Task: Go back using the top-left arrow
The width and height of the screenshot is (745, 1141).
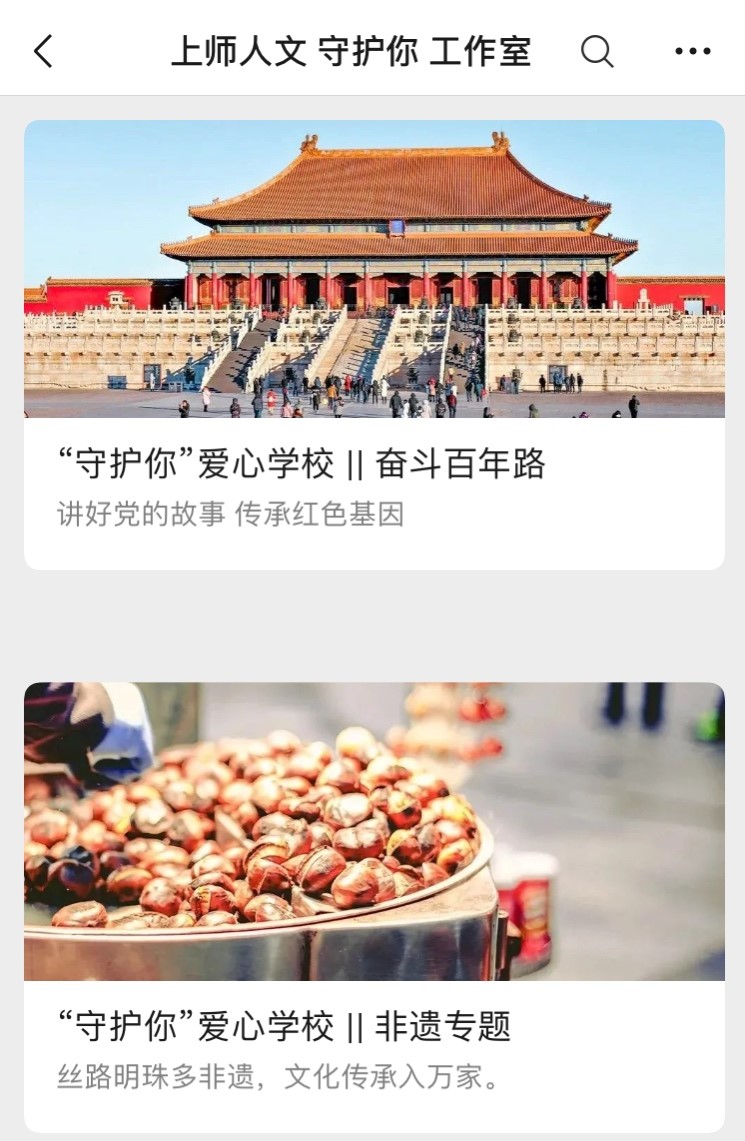Action: (43, 51)
